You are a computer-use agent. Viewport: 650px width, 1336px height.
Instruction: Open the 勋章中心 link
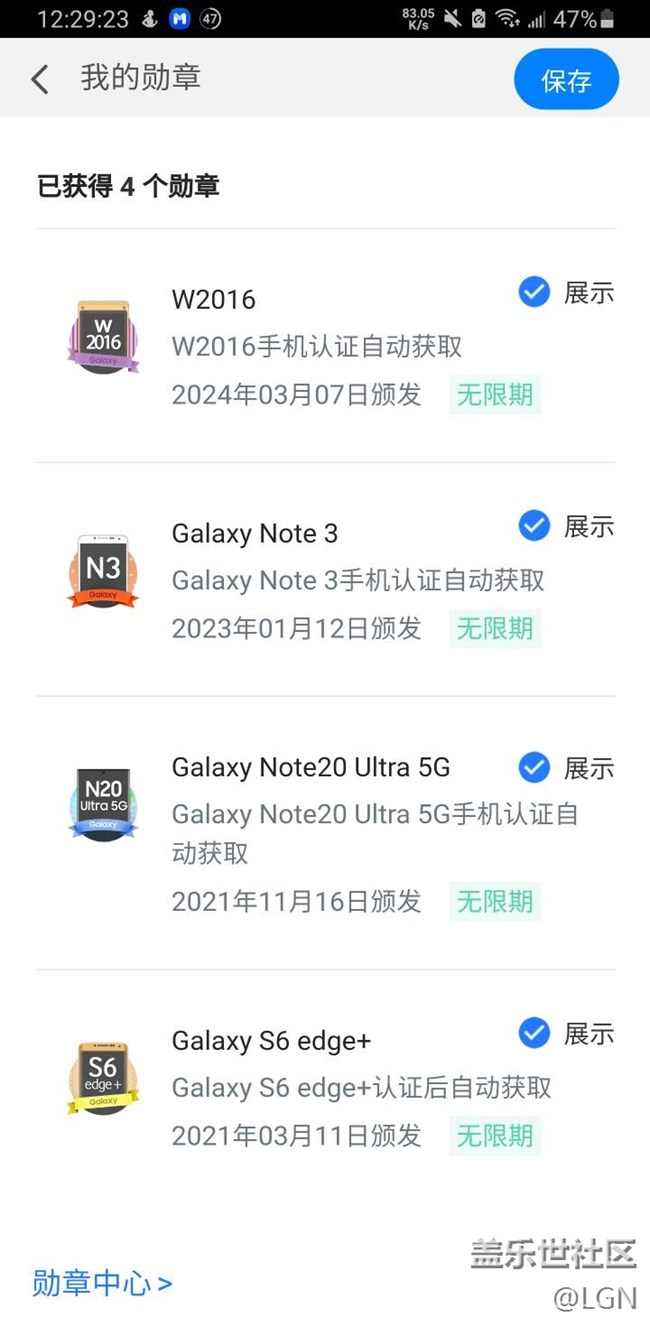102,1283
